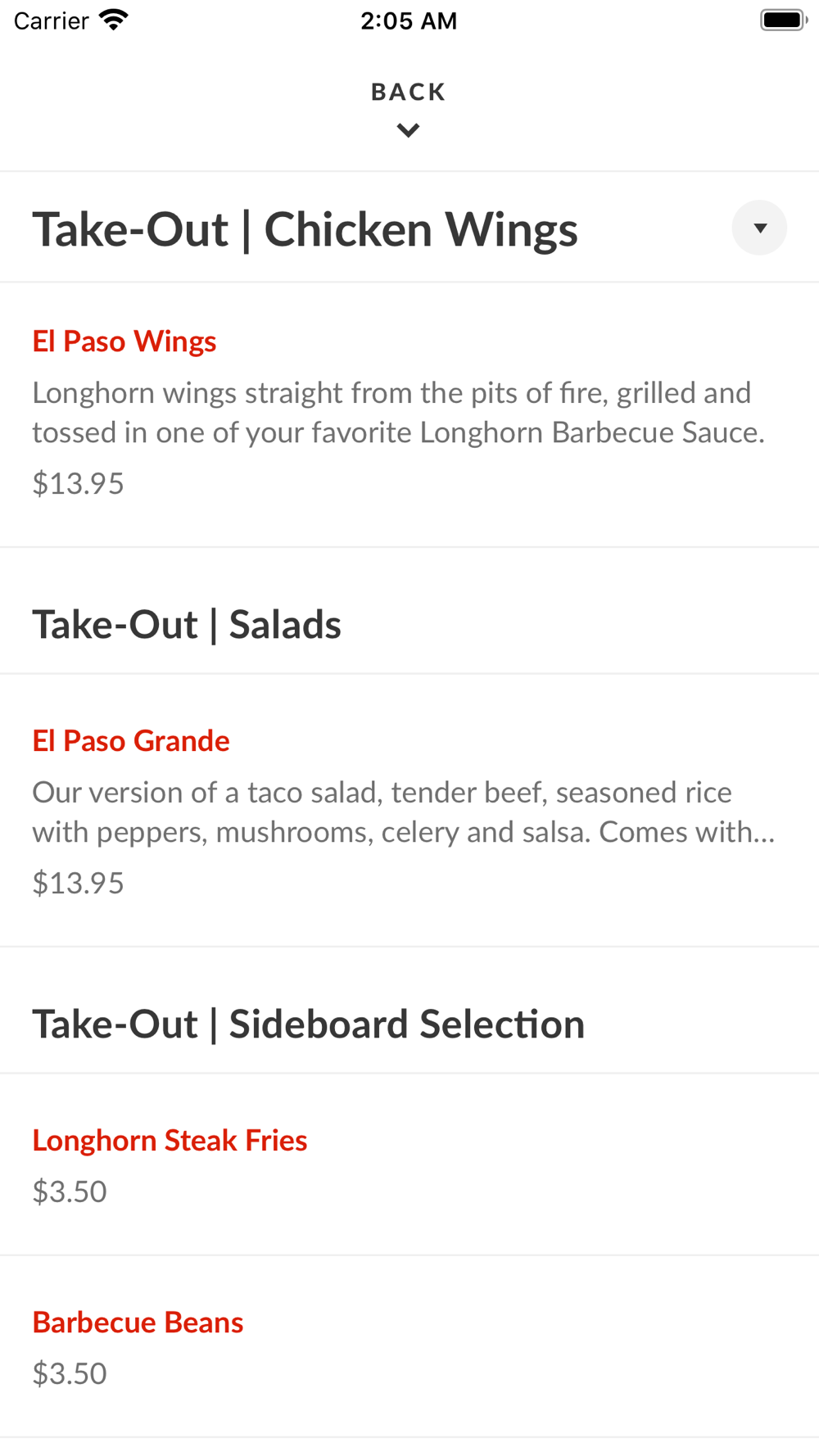Select the El Paso Grande salad
Viewport: 819px width, 1456px height.
(x=409, y=811)
